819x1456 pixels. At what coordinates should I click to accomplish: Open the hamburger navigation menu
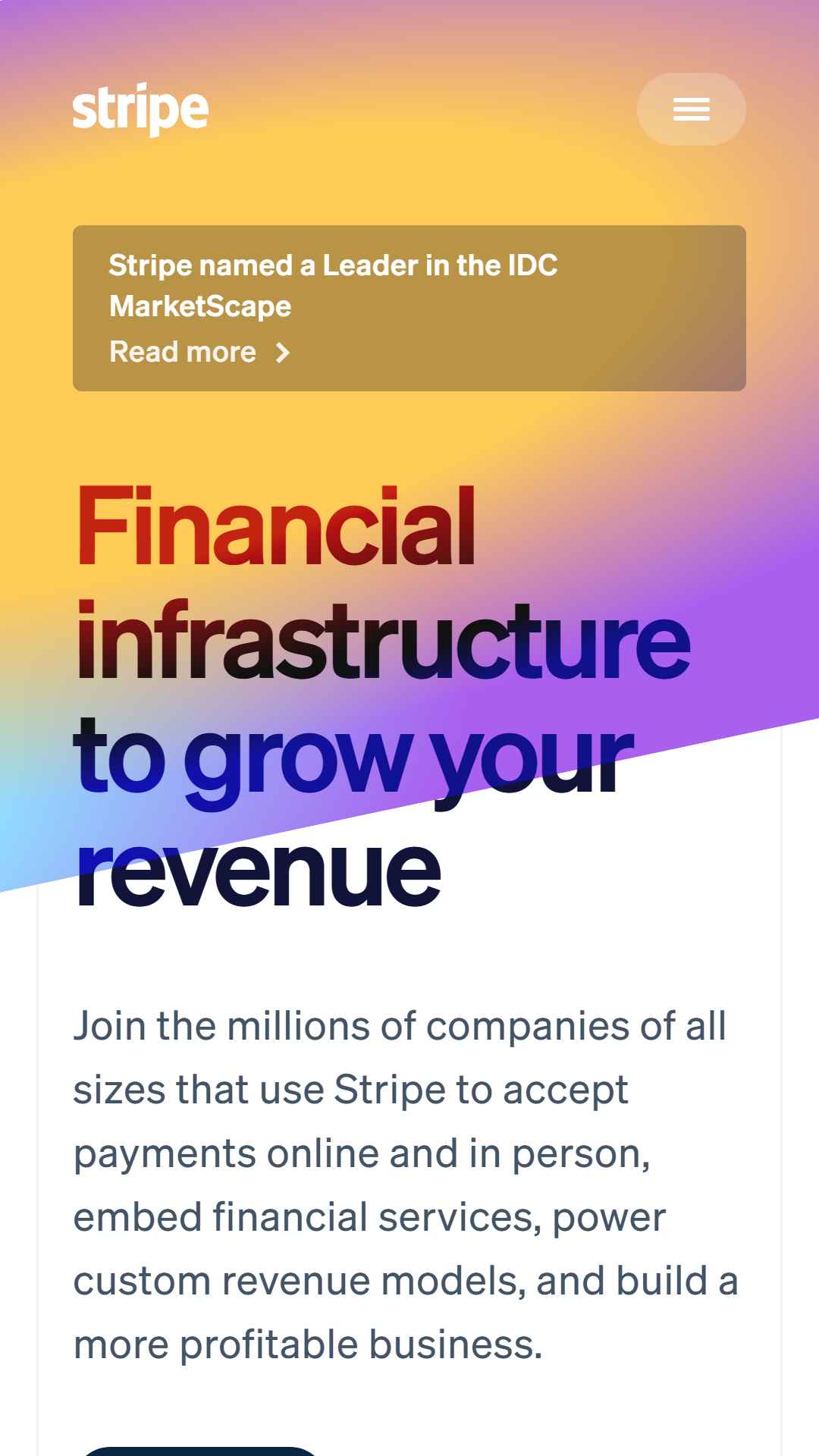click(x=691, y=109)
